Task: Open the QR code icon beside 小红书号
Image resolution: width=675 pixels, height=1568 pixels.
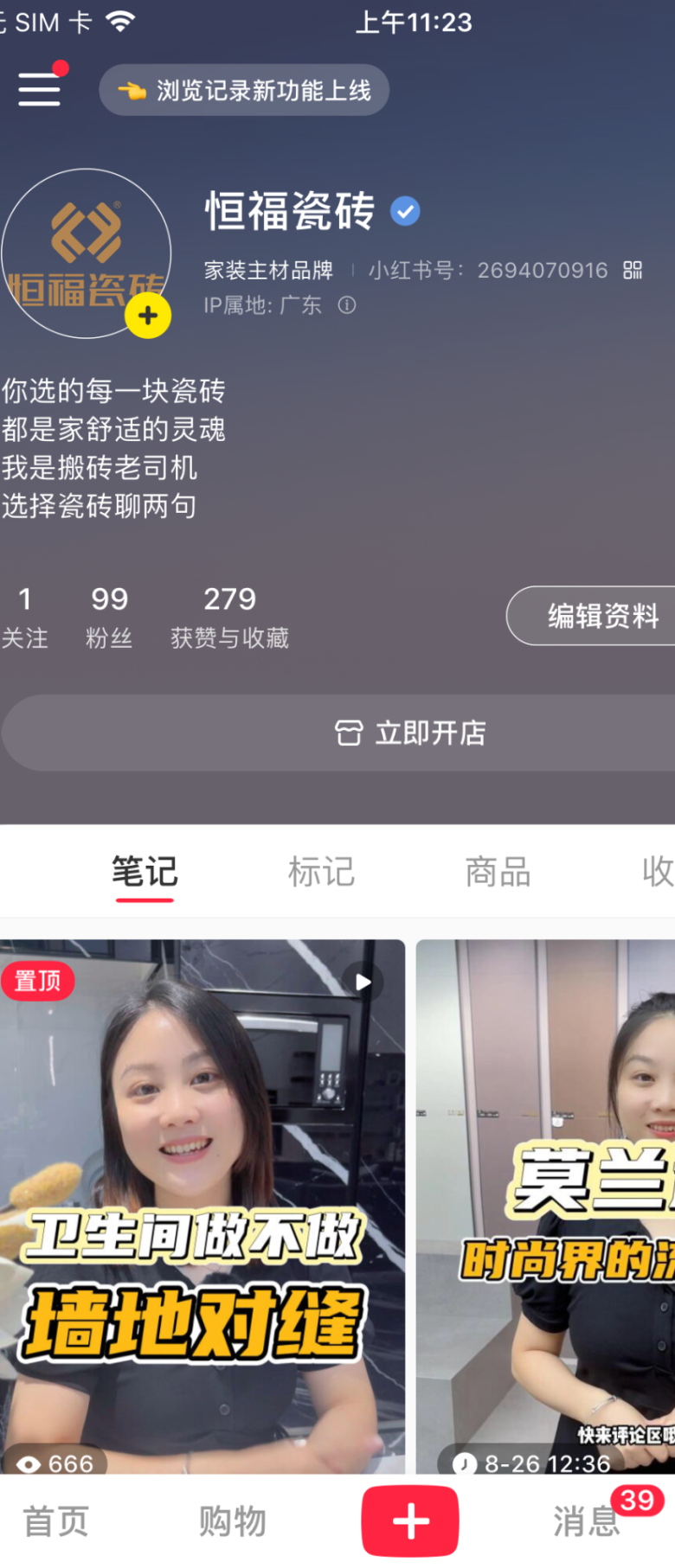Action: 633,271
